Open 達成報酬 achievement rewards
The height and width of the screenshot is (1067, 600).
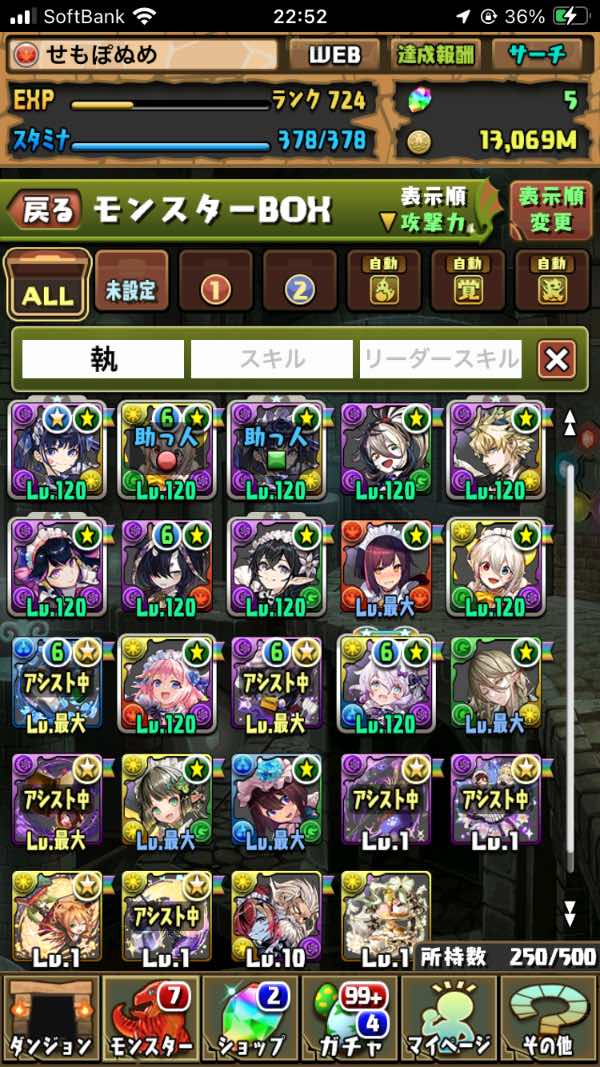pyautogui.click(x=437, y=55)
